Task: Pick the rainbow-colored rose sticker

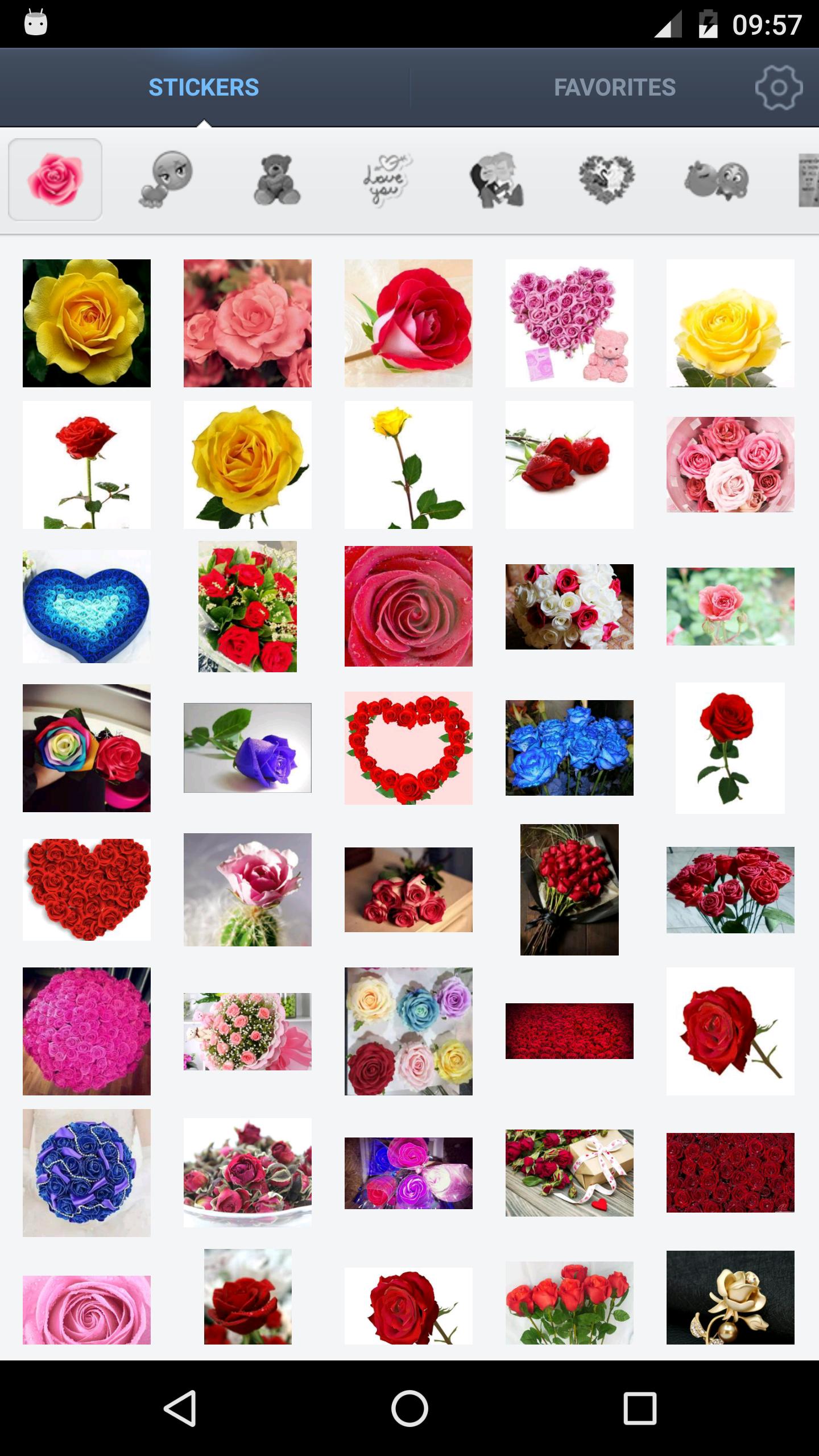Action: [86, 748]
